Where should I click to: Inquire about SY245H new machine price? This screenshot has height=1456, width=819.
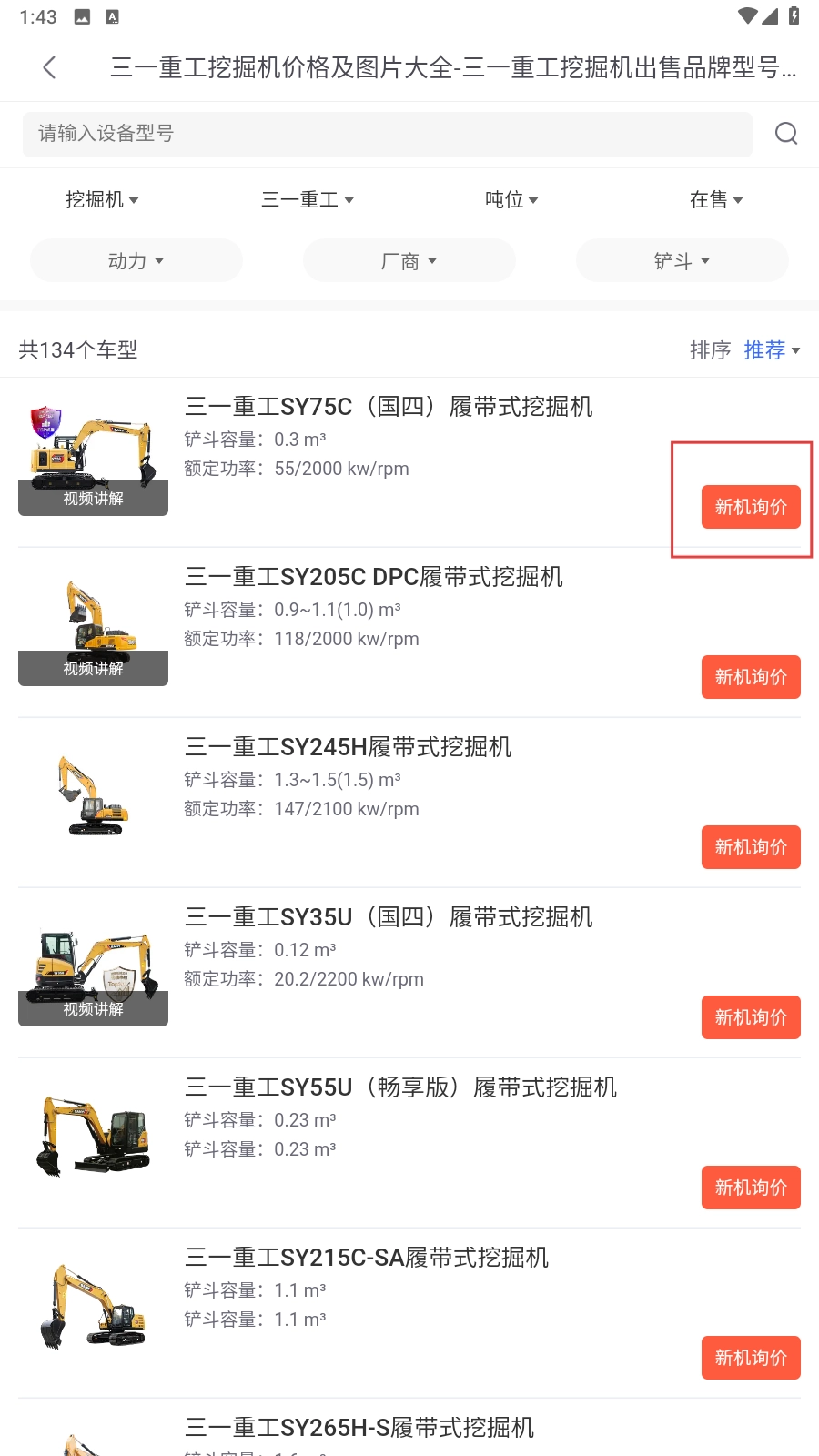point(751,847)
